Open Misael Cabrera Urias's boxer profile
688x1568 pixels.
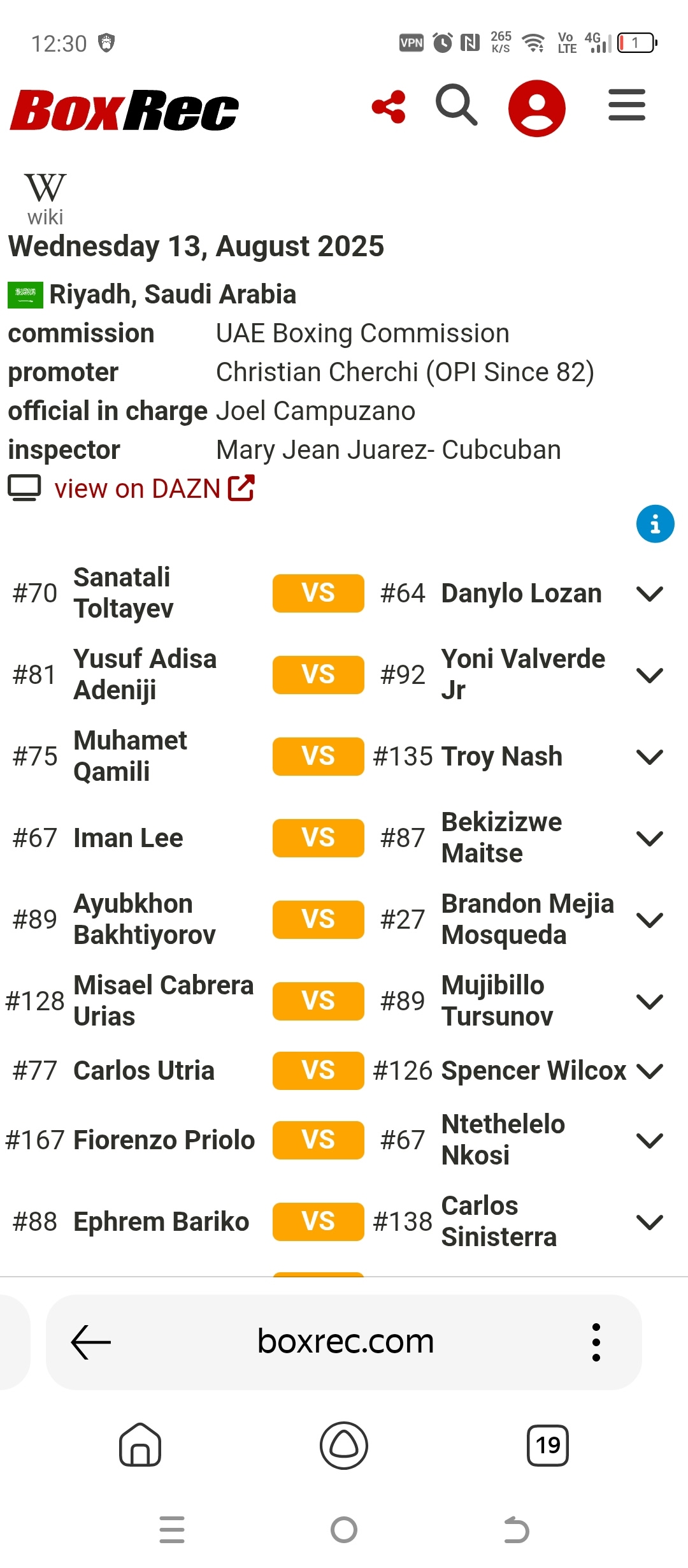coord(164,1001)
